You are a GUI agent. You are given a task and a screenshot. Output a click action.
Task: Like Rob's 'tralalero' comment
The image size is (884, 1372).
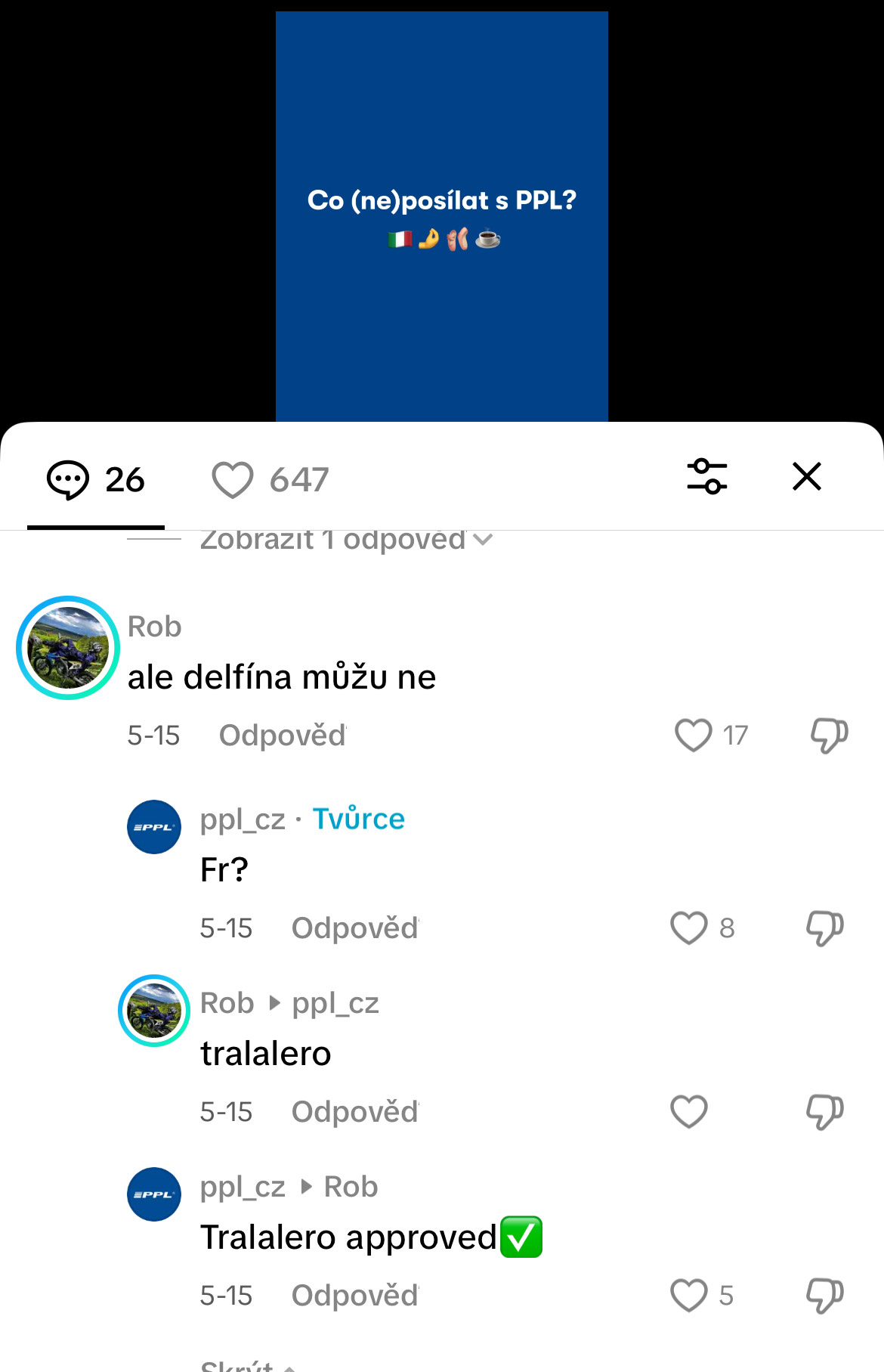[x=689, y=1112]
